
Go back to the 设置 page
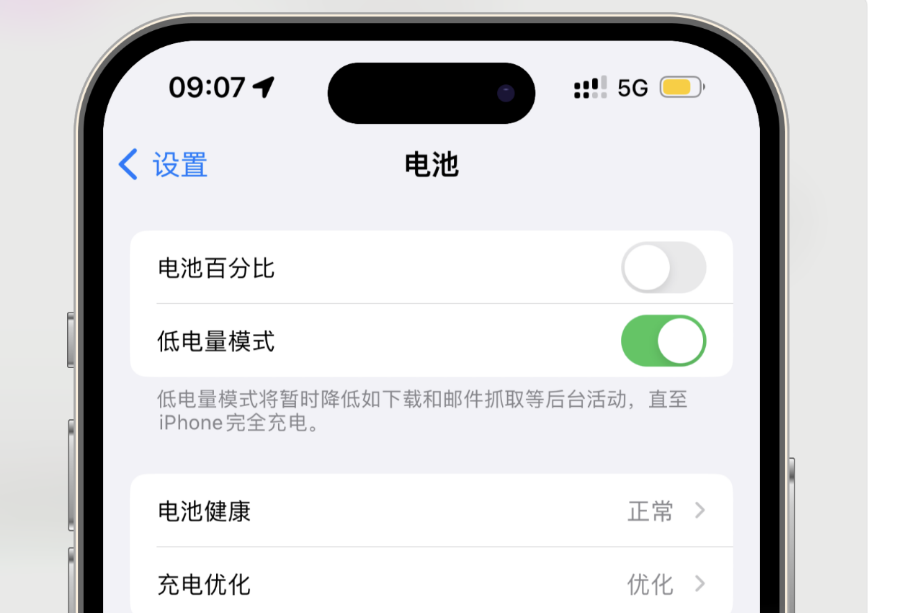click(x=163, y=165)
